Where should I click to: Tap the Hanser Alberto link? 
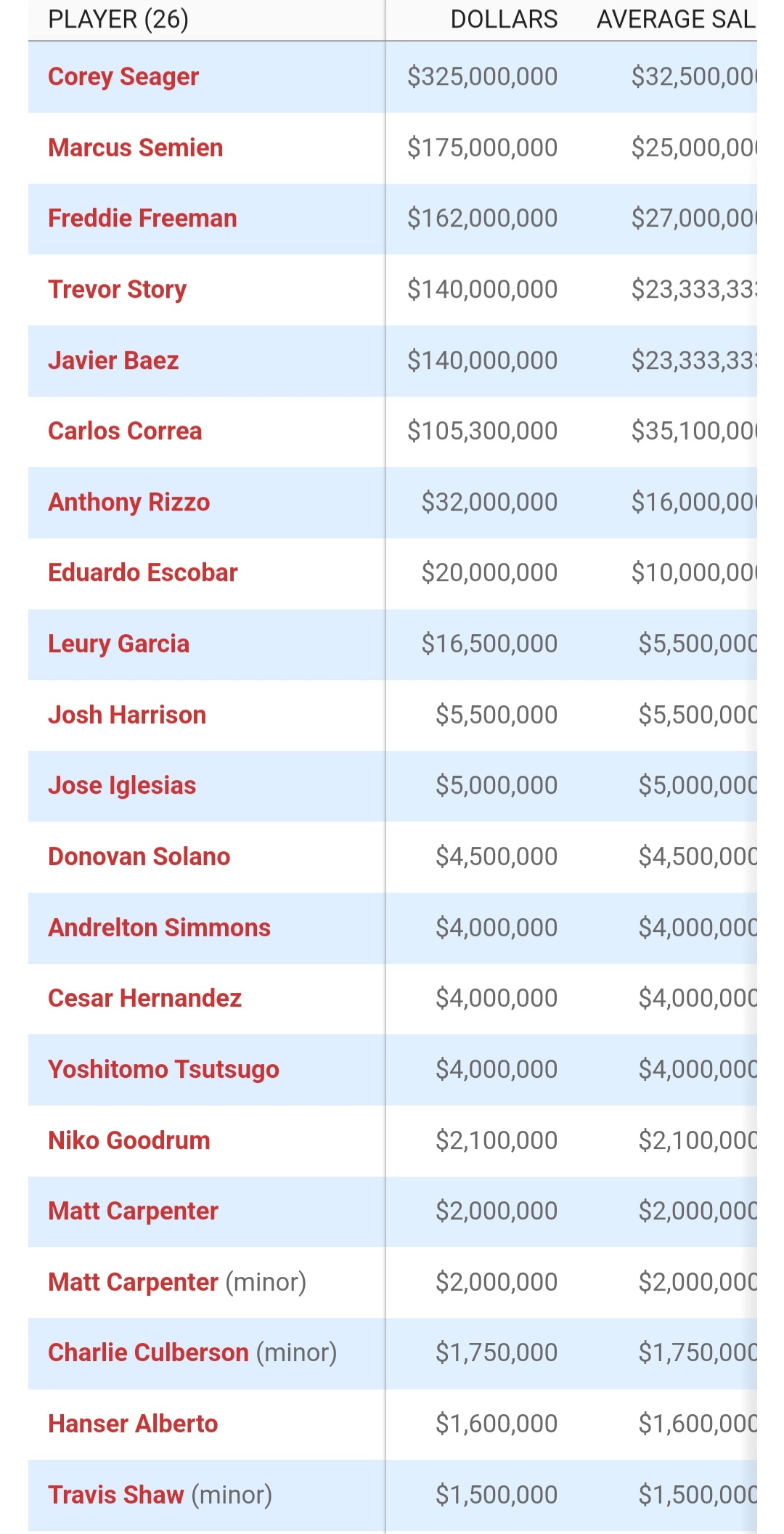133,1424
